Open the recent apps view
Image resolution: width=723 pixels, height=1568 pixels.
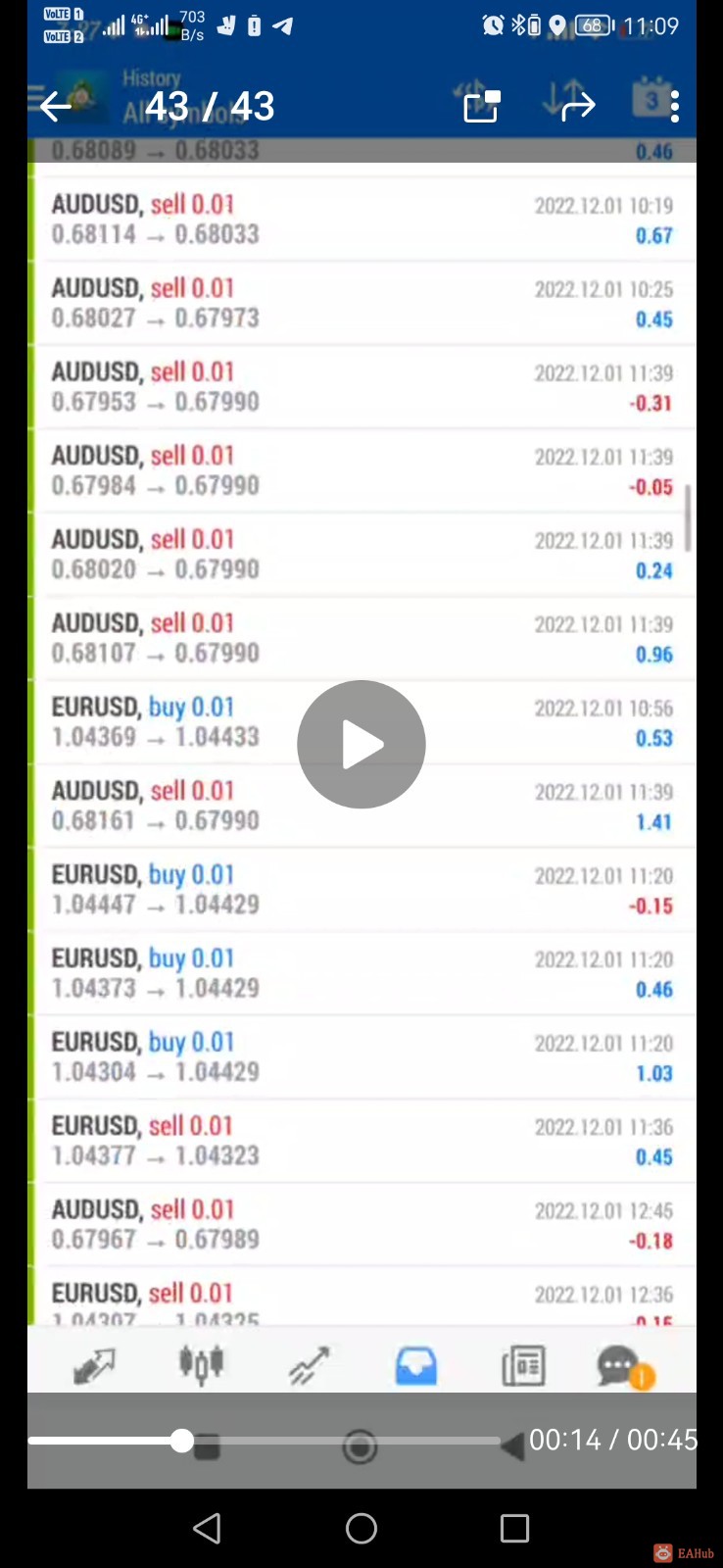tap(514, 1528)
